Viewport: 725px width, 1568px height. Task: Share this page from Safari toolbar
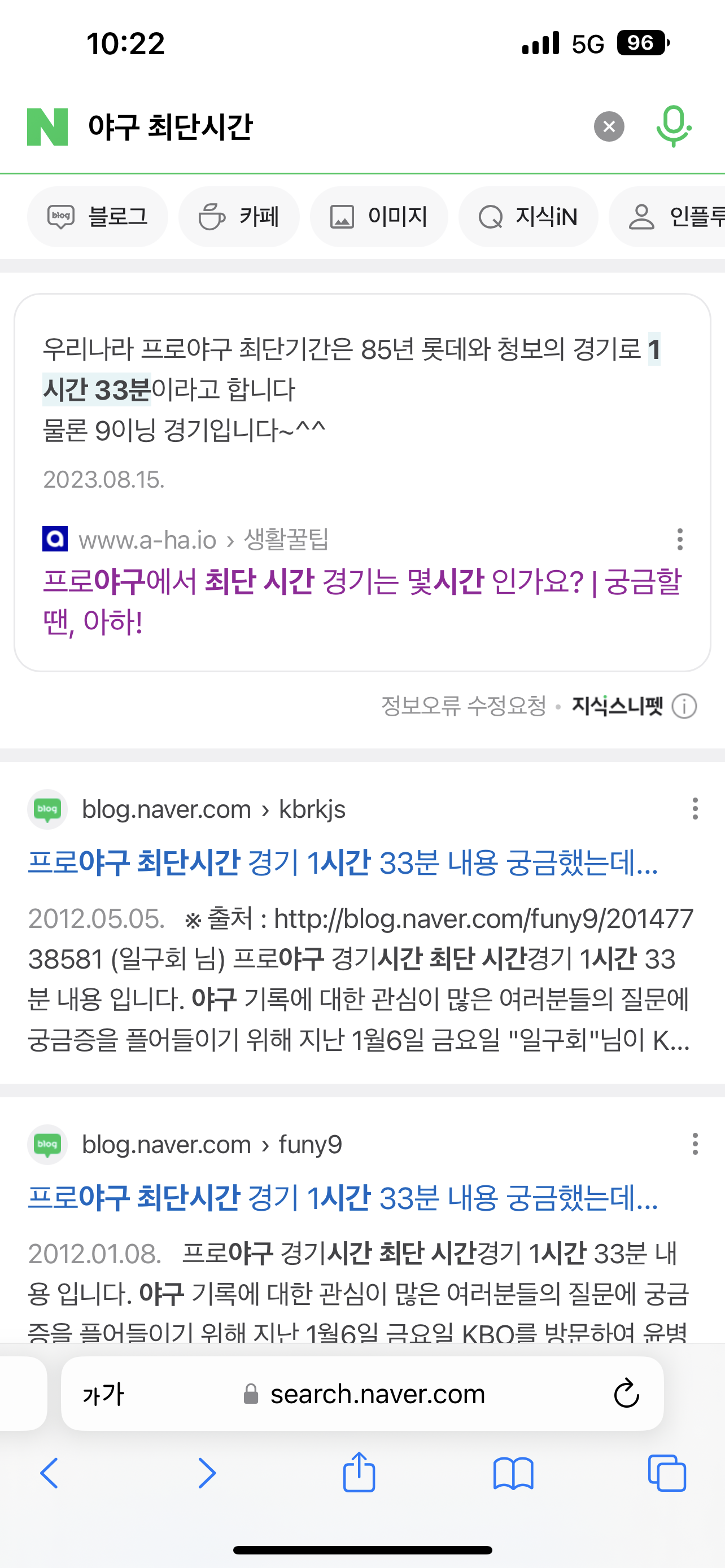point(359,1473)
